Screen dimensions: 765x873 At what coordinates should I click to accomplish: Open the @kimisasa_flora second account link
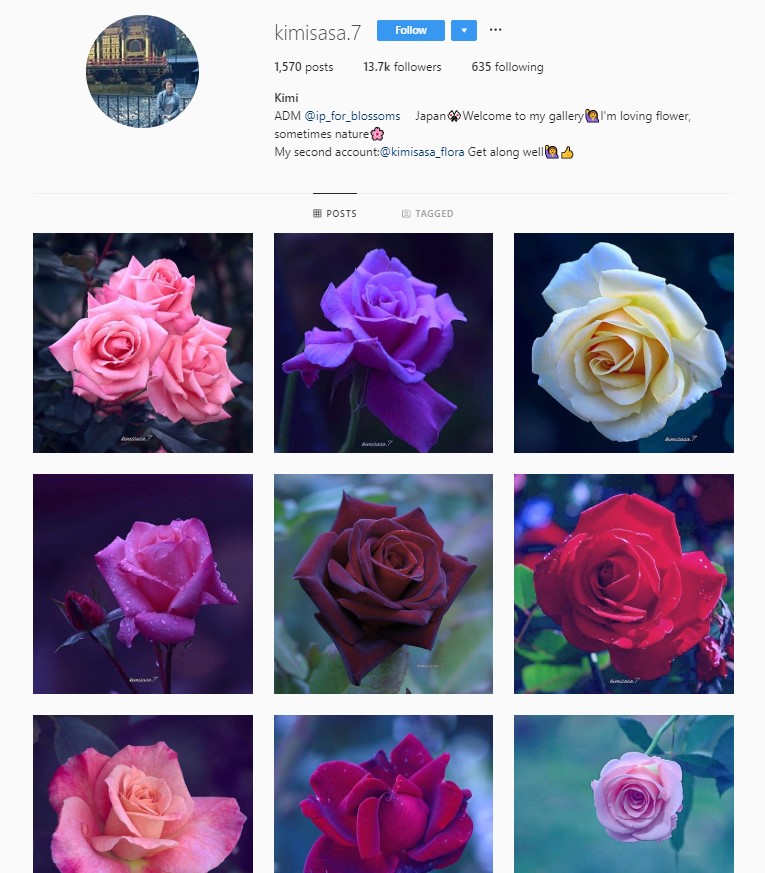click(421, 152)
